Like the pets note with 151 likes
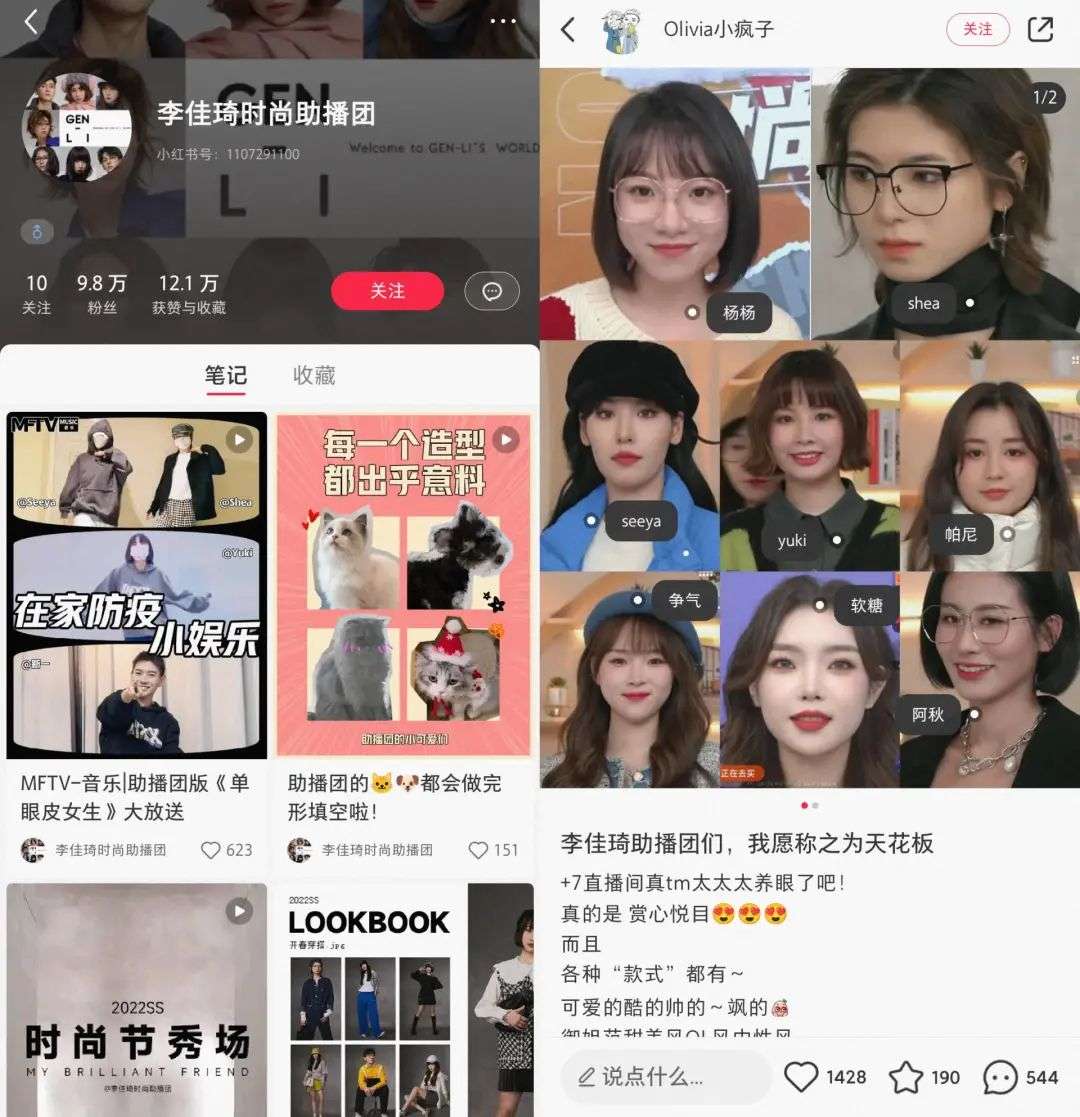 [479, 850]
